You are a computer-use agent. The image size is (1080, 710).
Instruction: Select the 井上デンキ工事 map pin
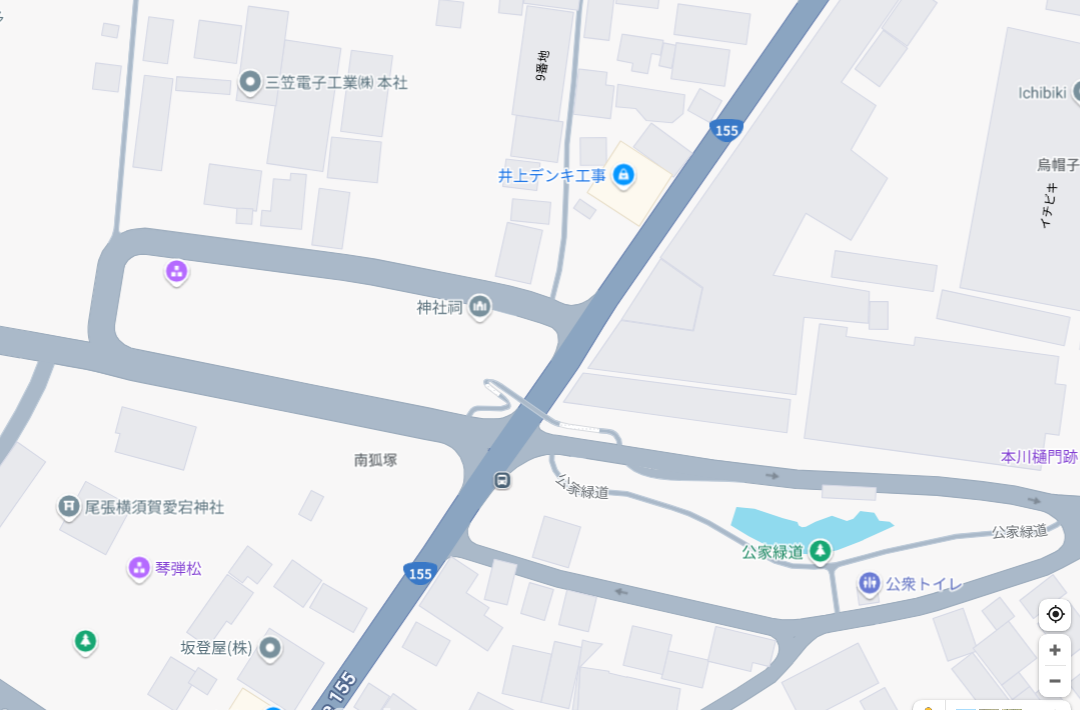(623, 176)
